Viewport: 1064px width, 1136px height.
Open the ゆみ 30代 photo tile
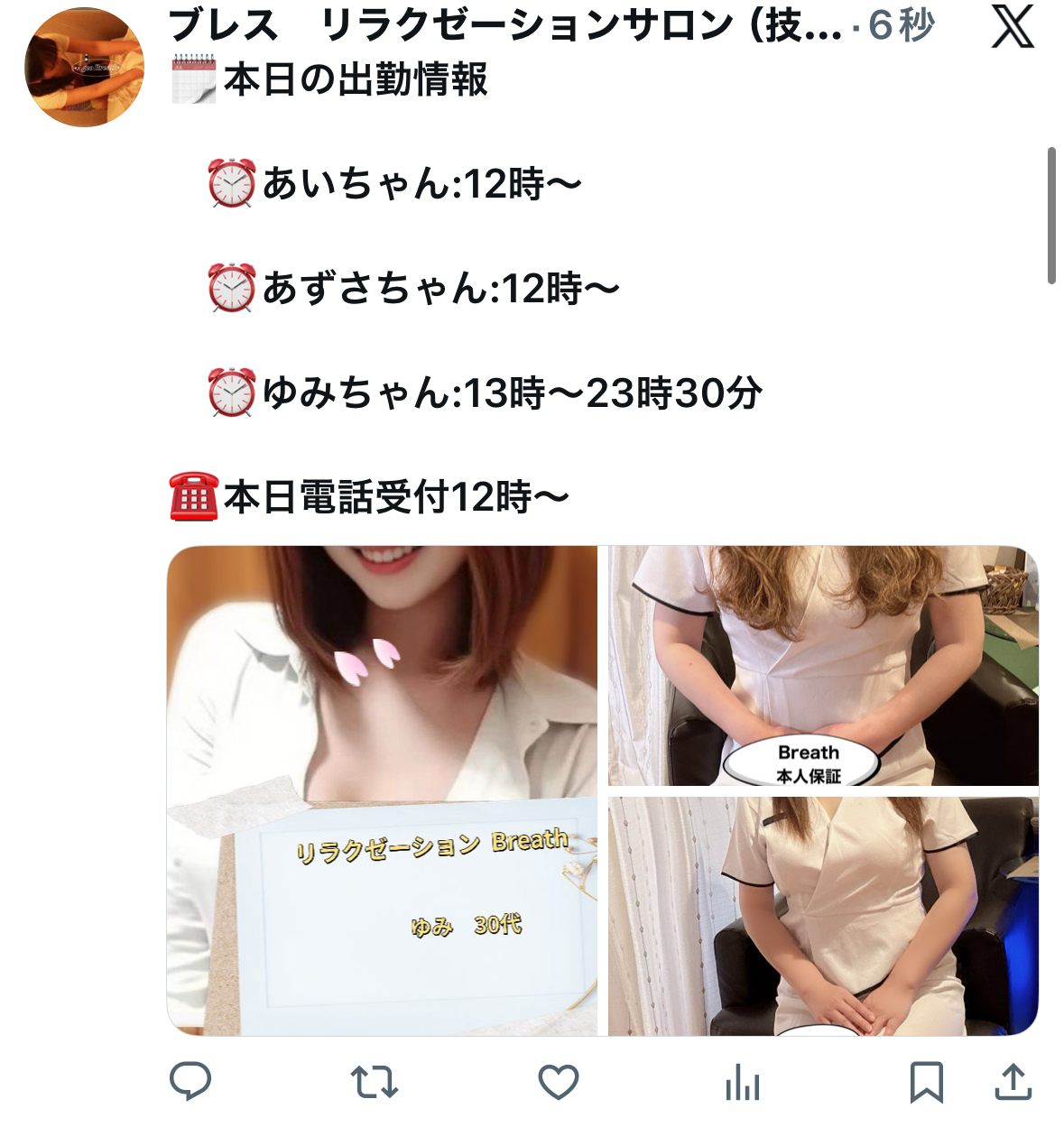(x=382, y=790)
